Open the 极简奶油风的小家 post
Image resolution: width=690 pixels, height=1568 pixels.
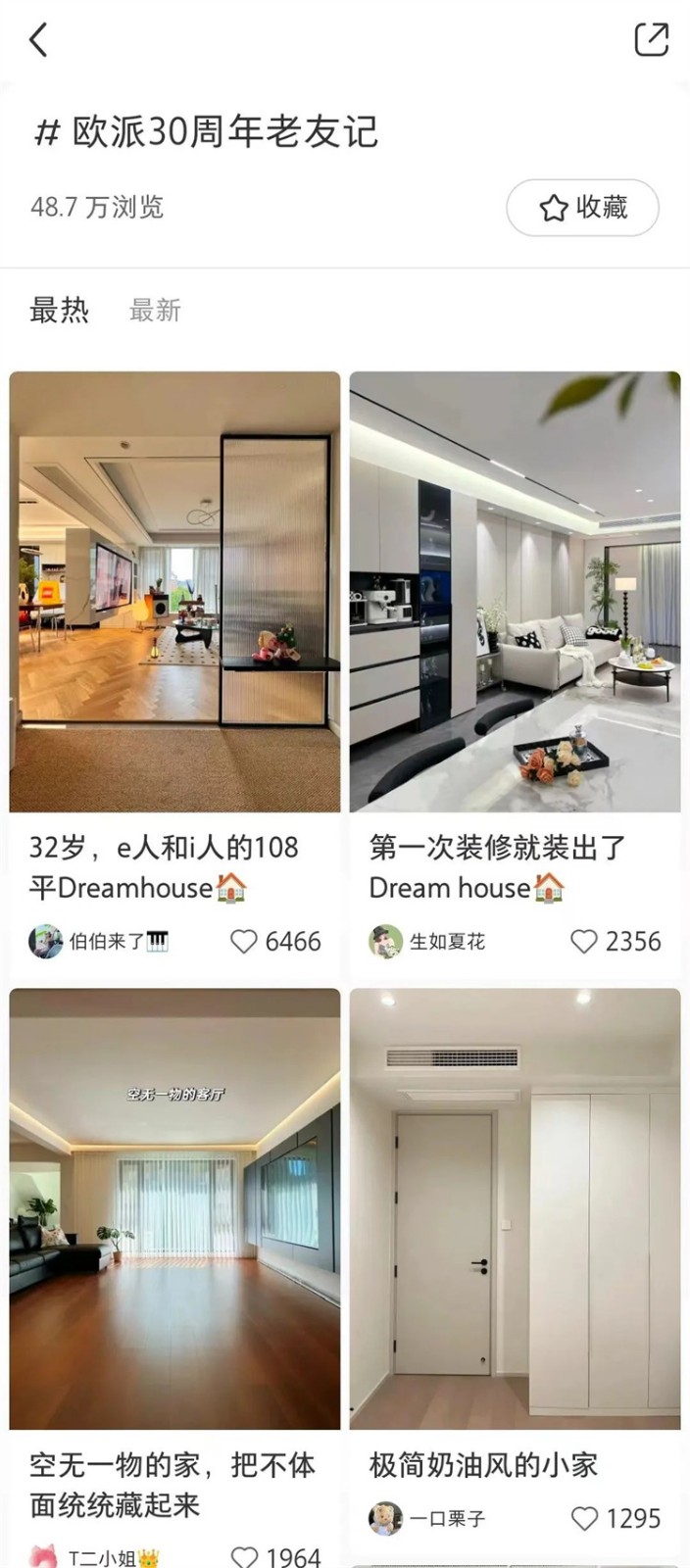click(x=515, y=1208)
